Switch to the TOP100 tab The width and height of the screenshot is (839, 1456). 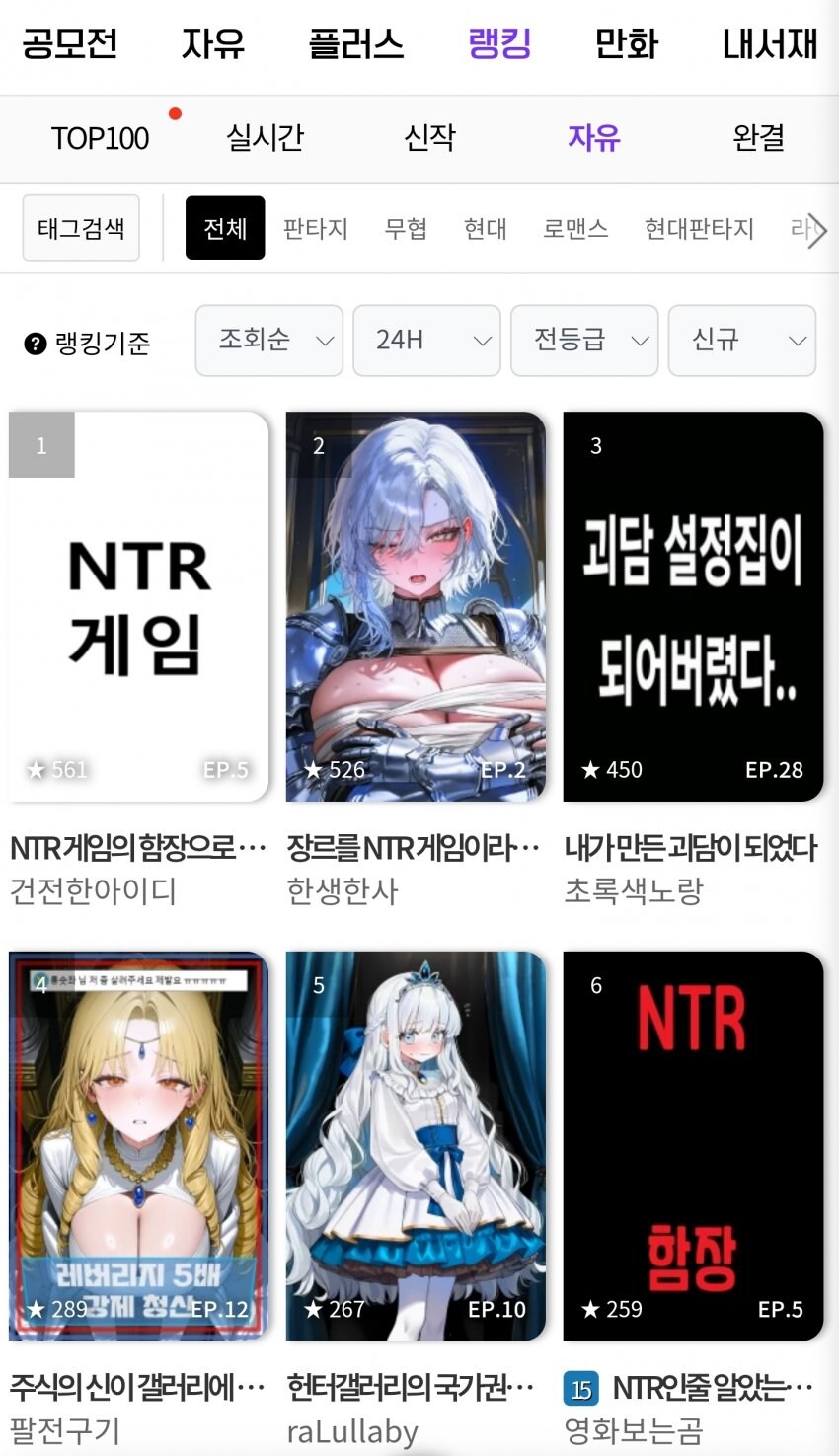pyautogui.click(x=100, y=138)
